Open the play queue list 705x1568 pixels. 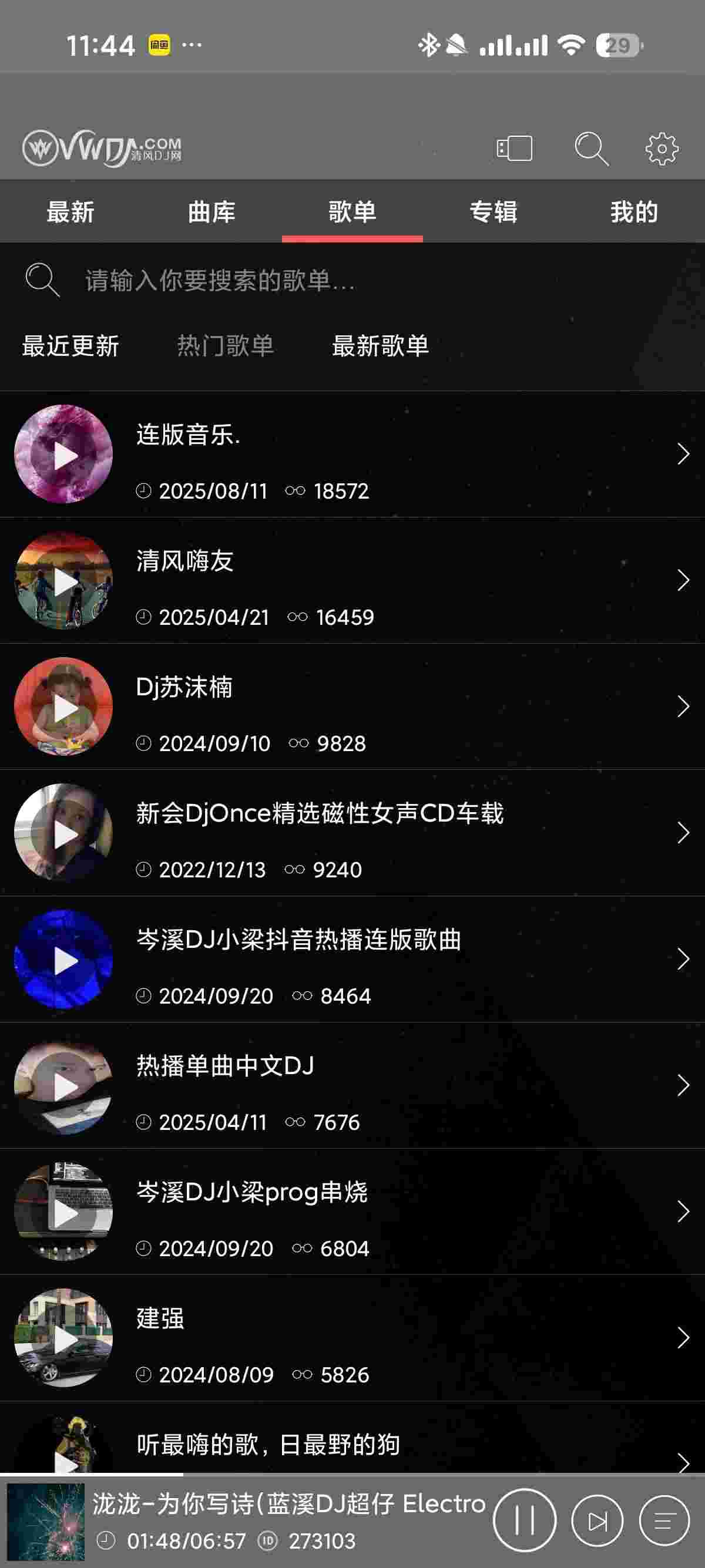664,1521
